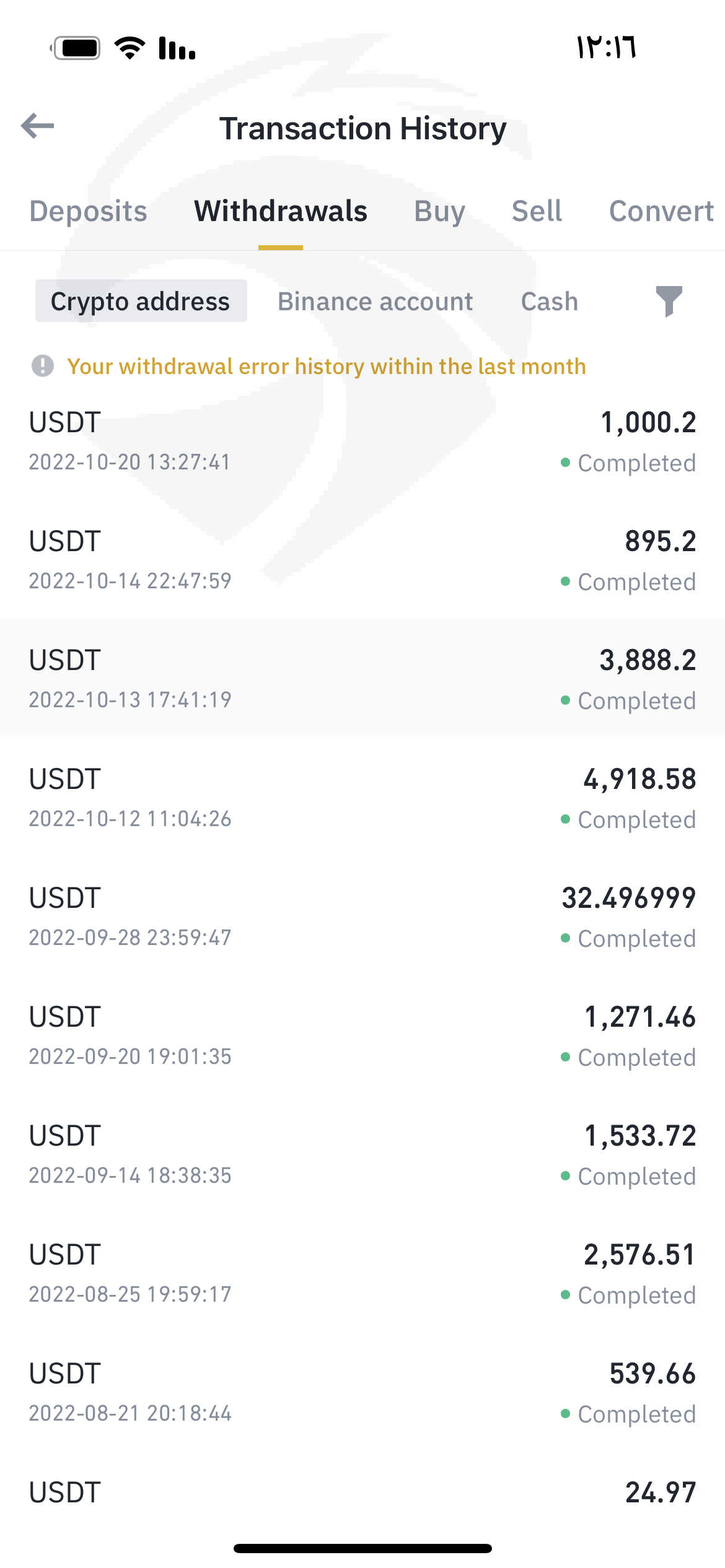The height and width of the screenshot is (1568, 725).
Task: Open the Sell tab
Action: click(537, 211)
